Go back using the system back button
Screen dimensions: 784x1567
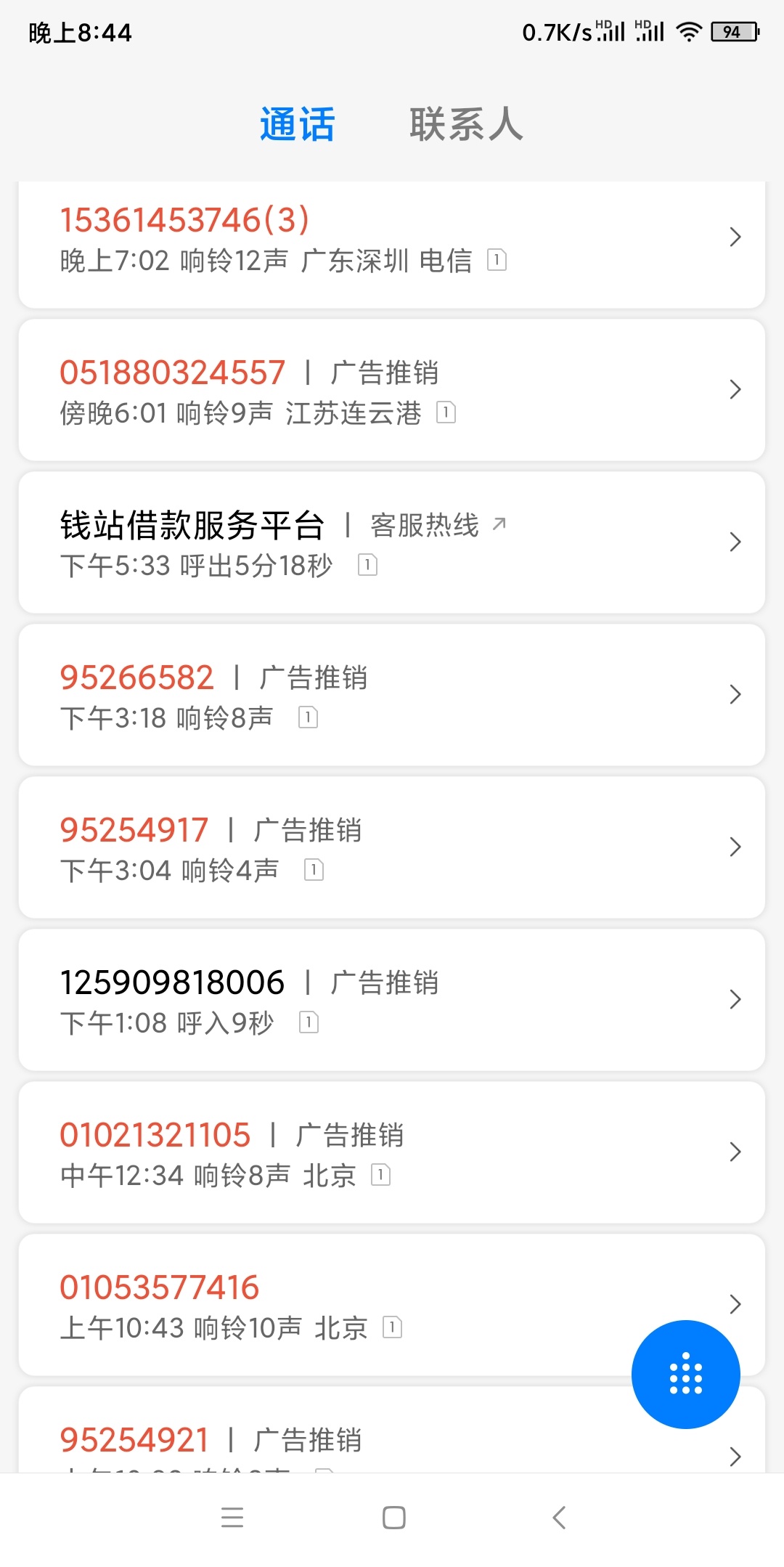tap(559, 1518)
